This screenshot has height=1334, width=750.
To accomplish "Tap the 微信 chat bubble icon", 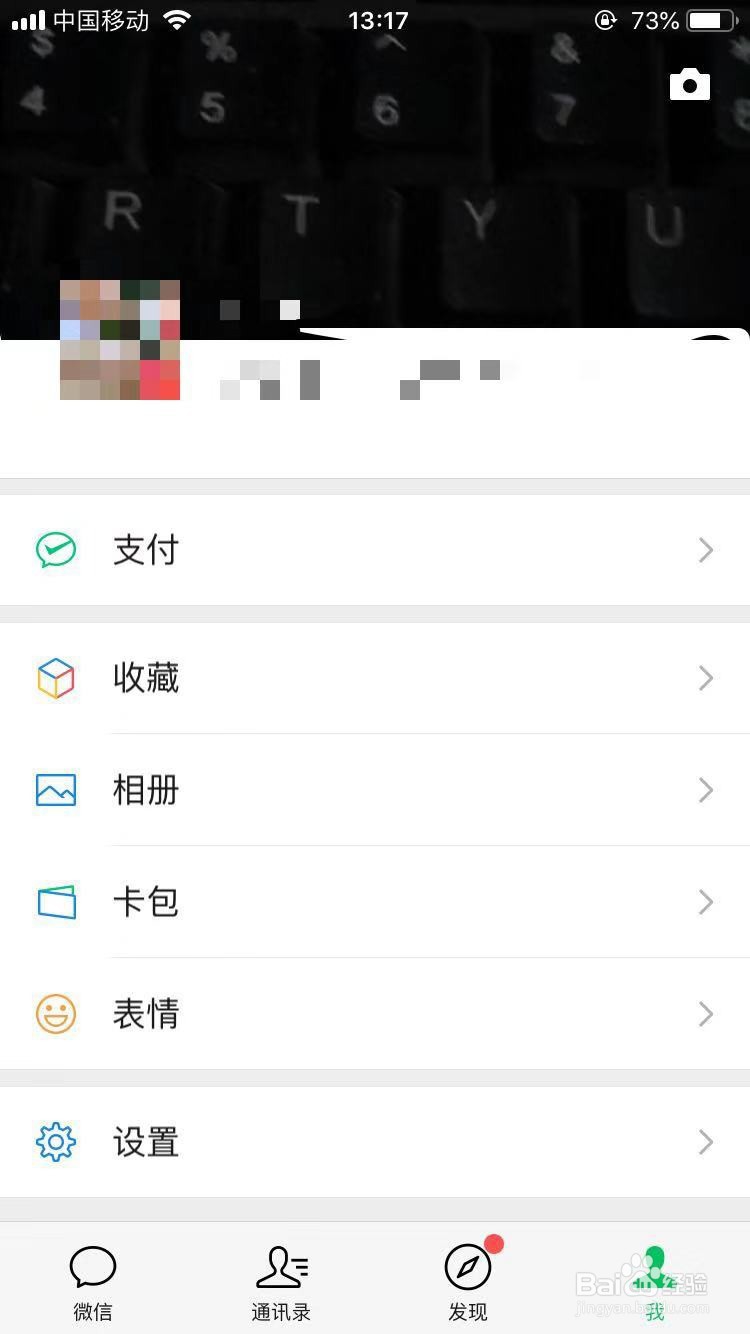I will coord(93,1267).
